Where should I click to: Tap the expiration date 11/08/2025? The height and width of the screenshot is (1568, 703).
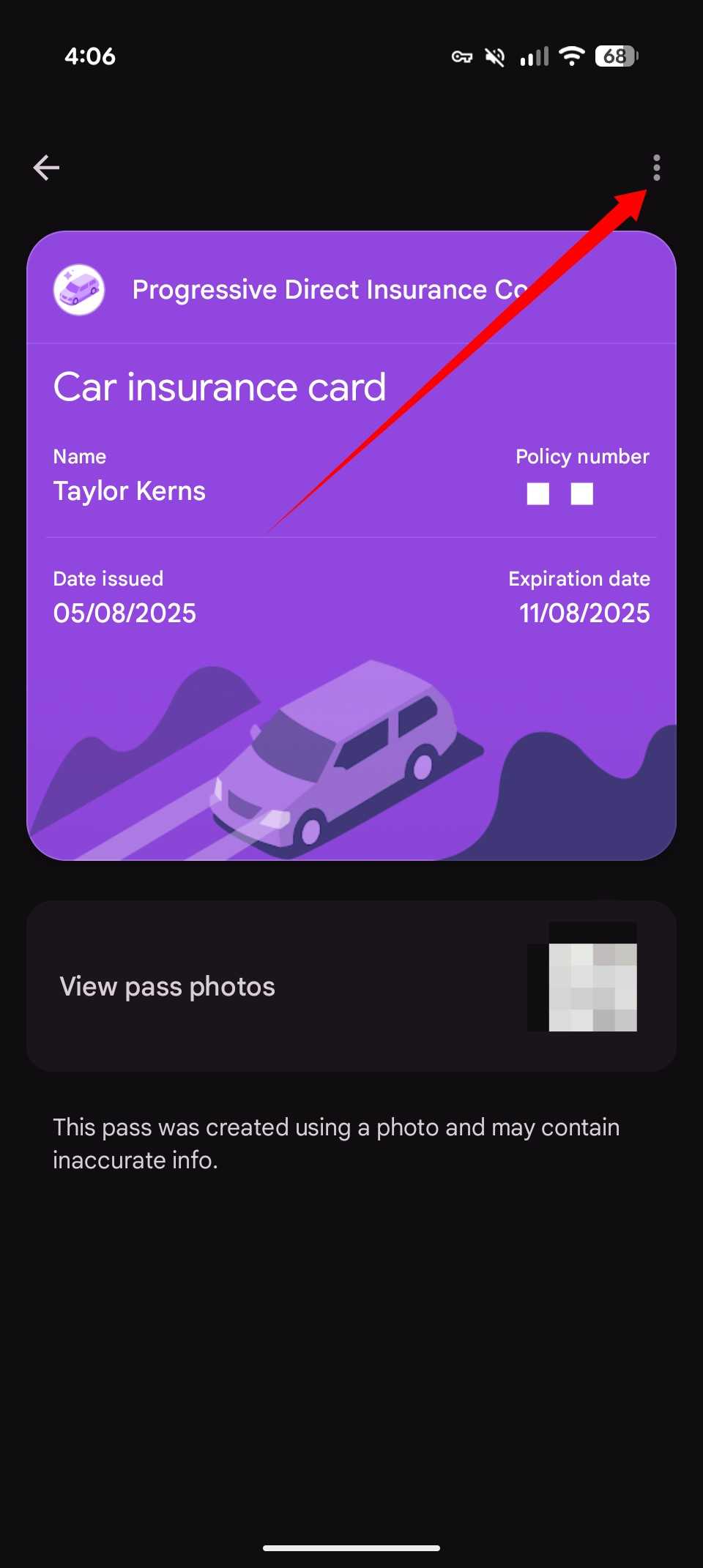[583, 613]
